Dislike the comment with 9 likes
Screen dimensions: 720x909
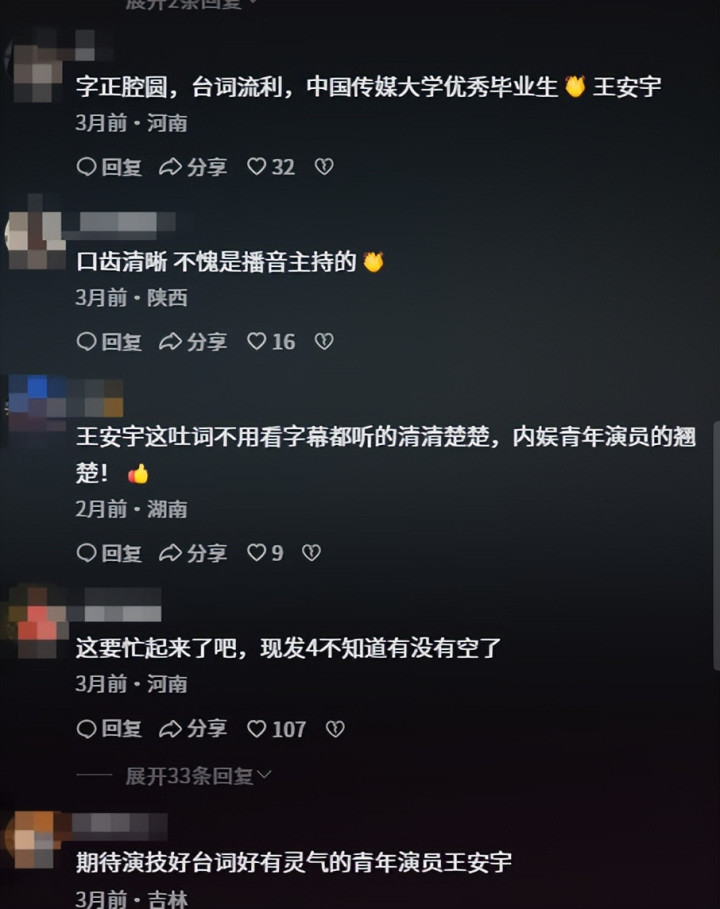click(x=311, y=553)
